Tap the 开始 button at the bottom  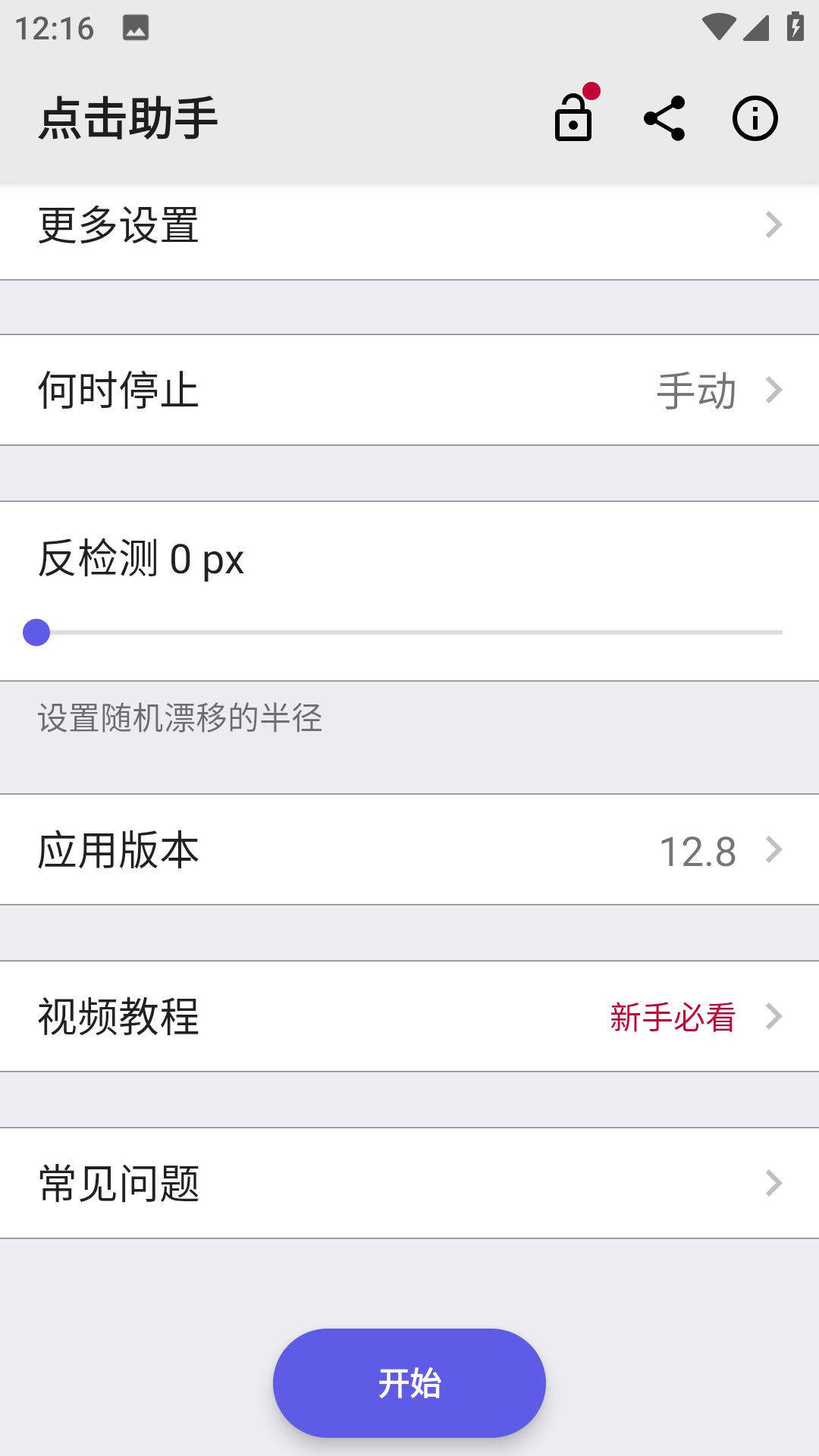409,1382
